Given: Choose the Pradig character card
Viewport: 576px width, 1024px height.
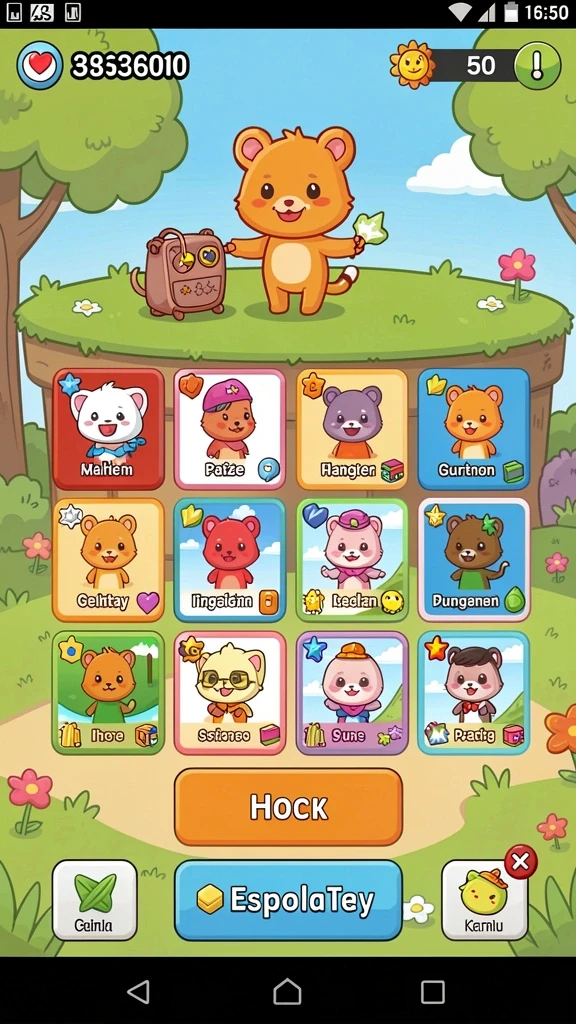Looking at the screenshot, I should pyautogui.click(x=473, y=692).
